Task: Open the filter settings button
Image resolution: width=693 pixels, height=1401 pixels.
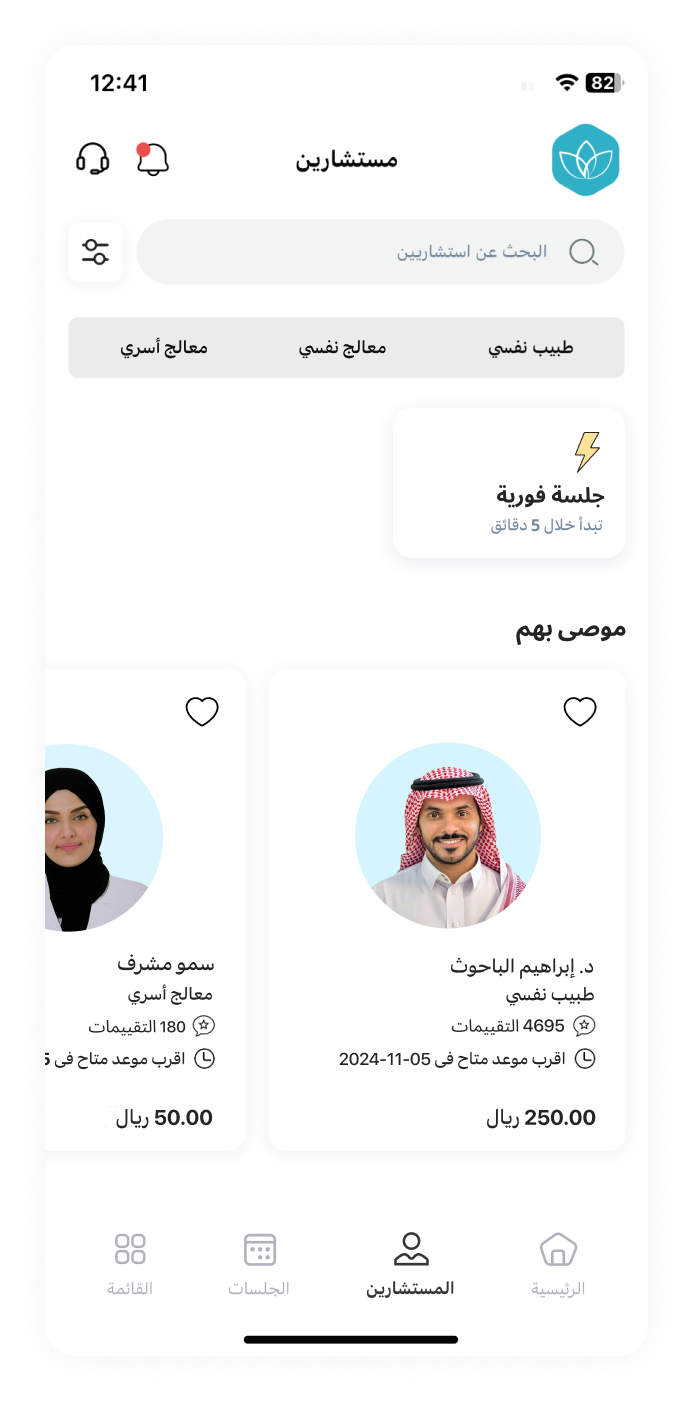Action: (96, 252)
